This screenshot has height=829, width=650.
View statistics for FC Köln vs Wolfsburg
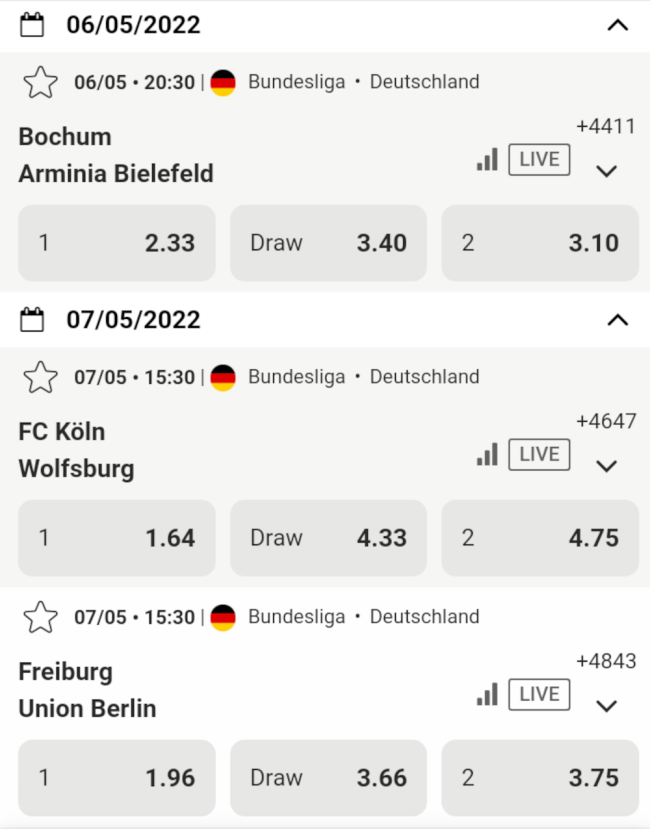point(487,455)
